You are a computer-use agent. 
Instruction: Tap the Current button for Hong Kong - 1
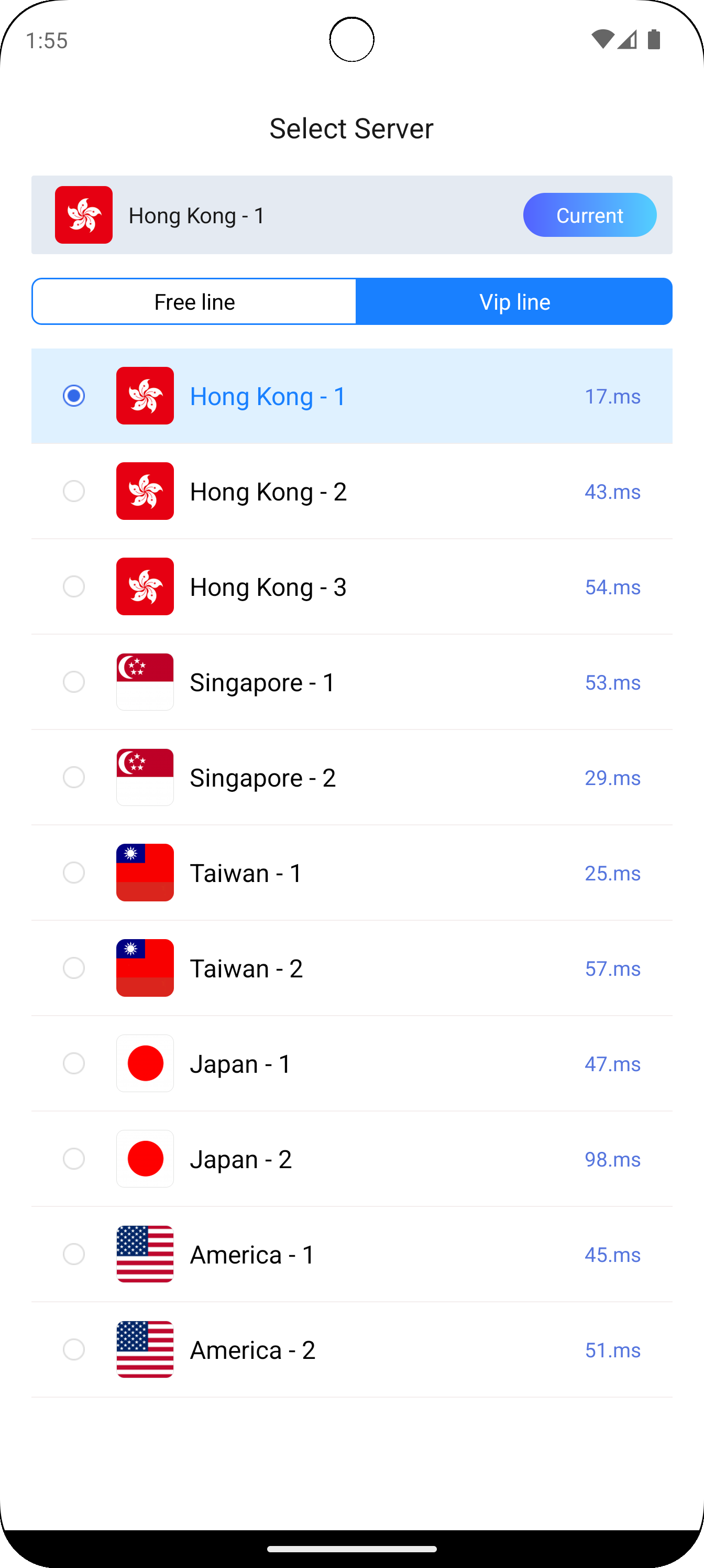[589, 215]
